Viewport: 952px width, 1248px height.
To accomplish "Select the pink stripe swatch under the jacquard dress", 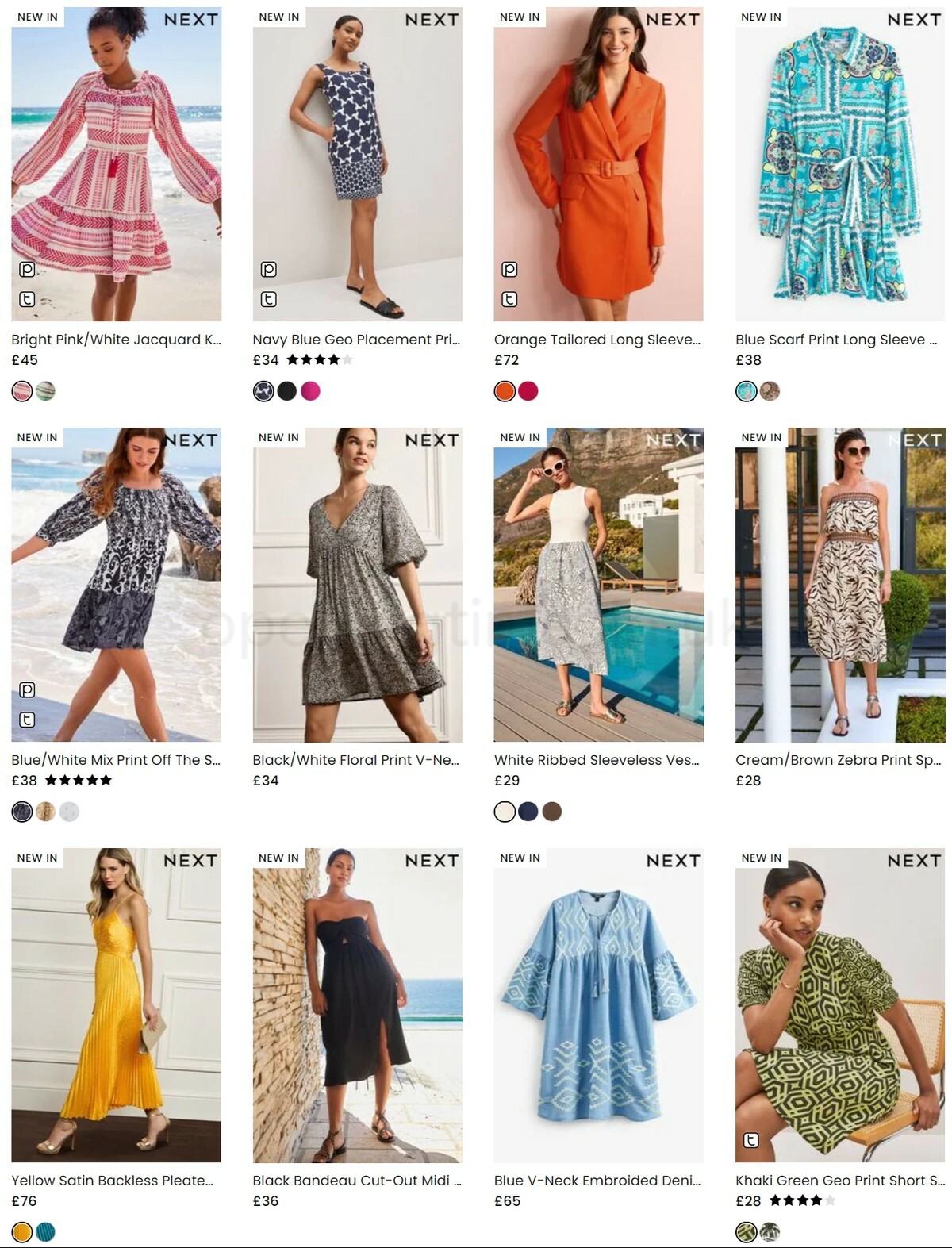I will (21, 391).
